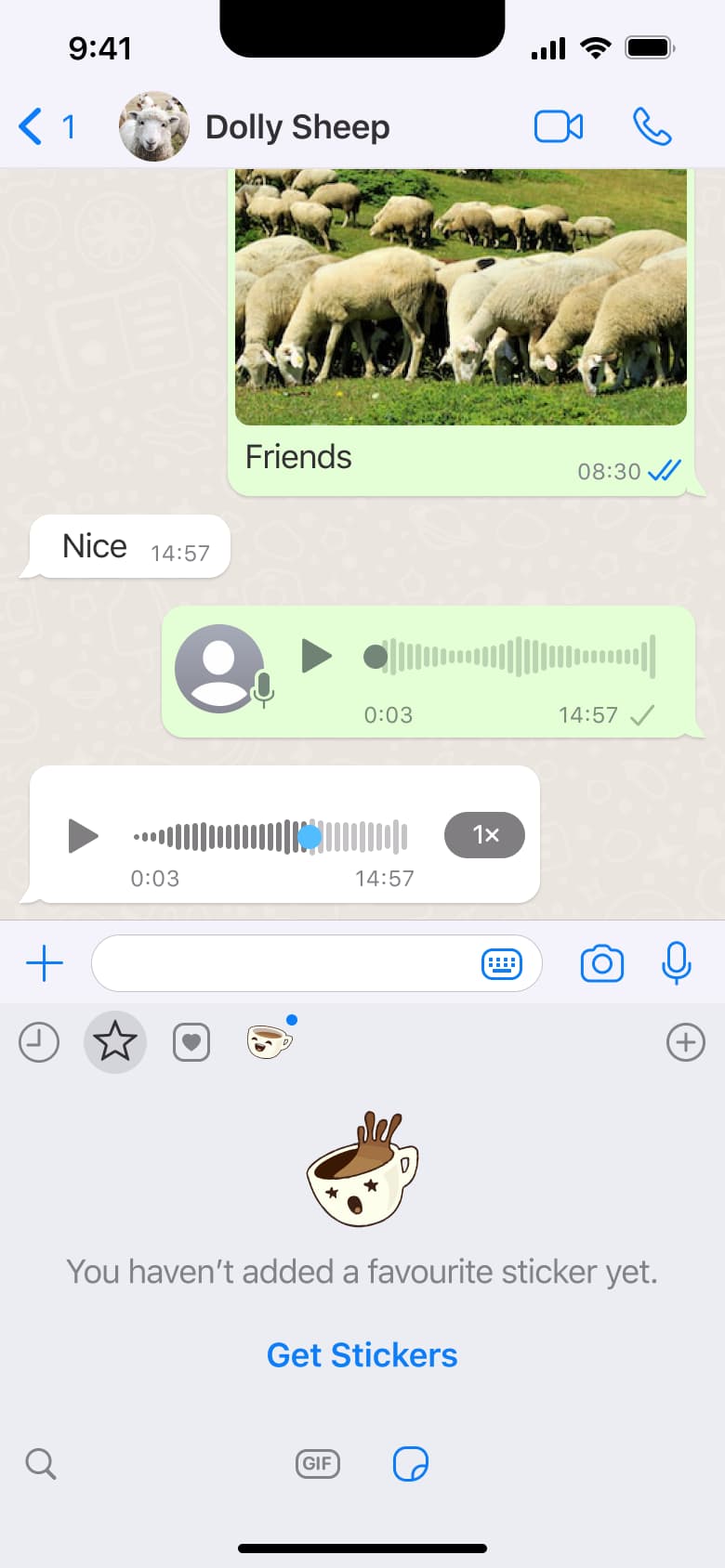This screenshot has height=1568, width=725.
Task: Play the received voice message
Action: 83,835
